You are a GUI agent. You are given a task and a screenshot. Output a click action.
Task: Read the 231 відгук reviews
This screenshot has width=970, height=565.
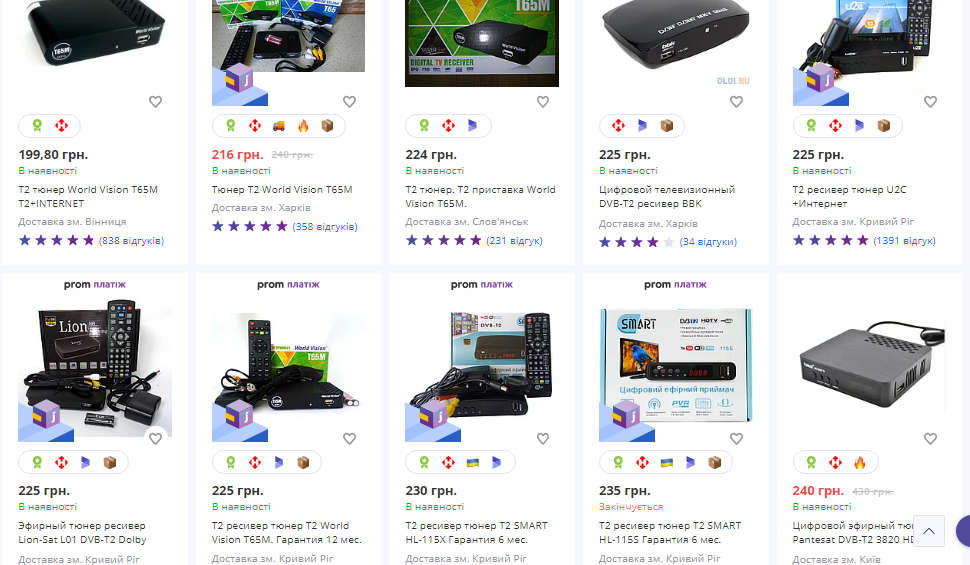click(x=513, y=240)
